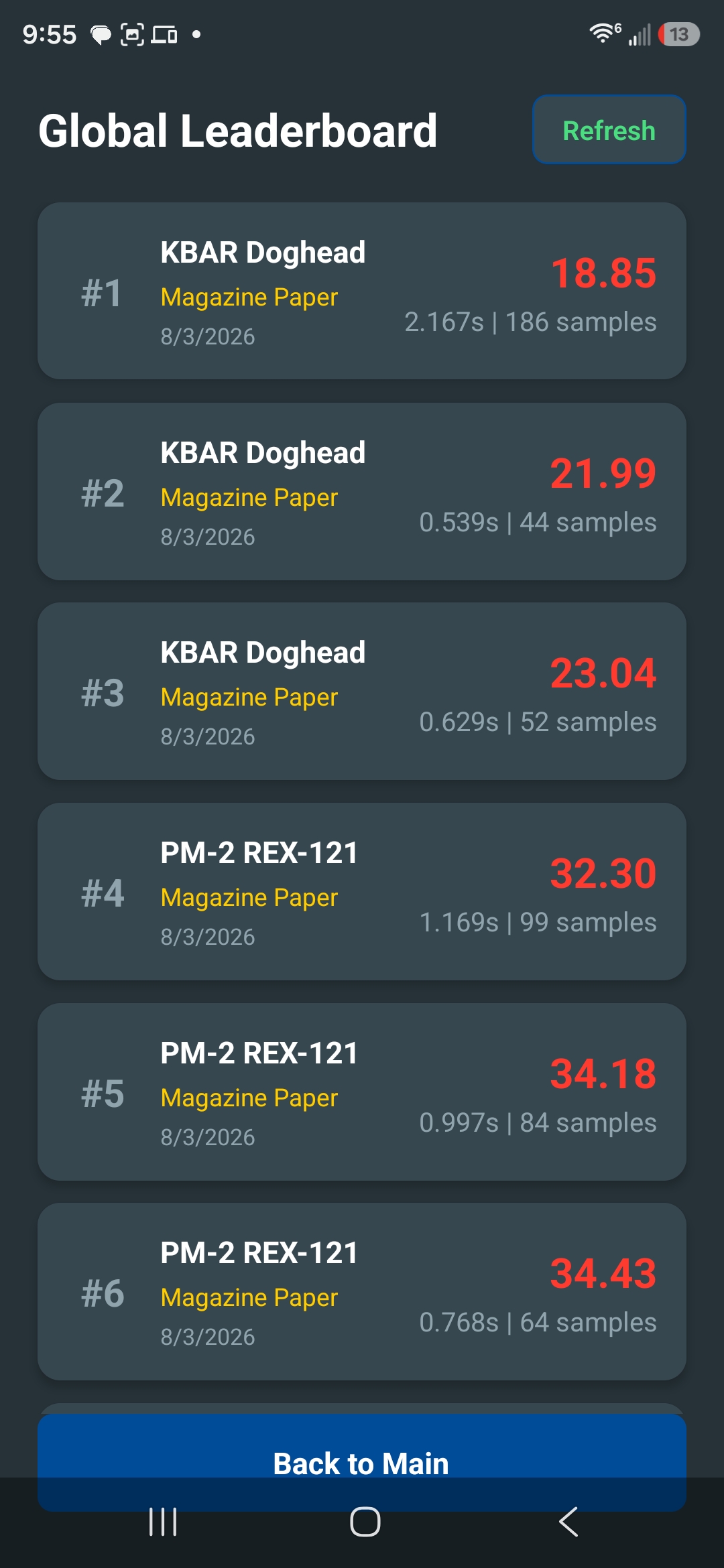The width and height of the screenshot is (724, 1568).
Task: Refresh the global leaderboard
Action: click(609, 129)
